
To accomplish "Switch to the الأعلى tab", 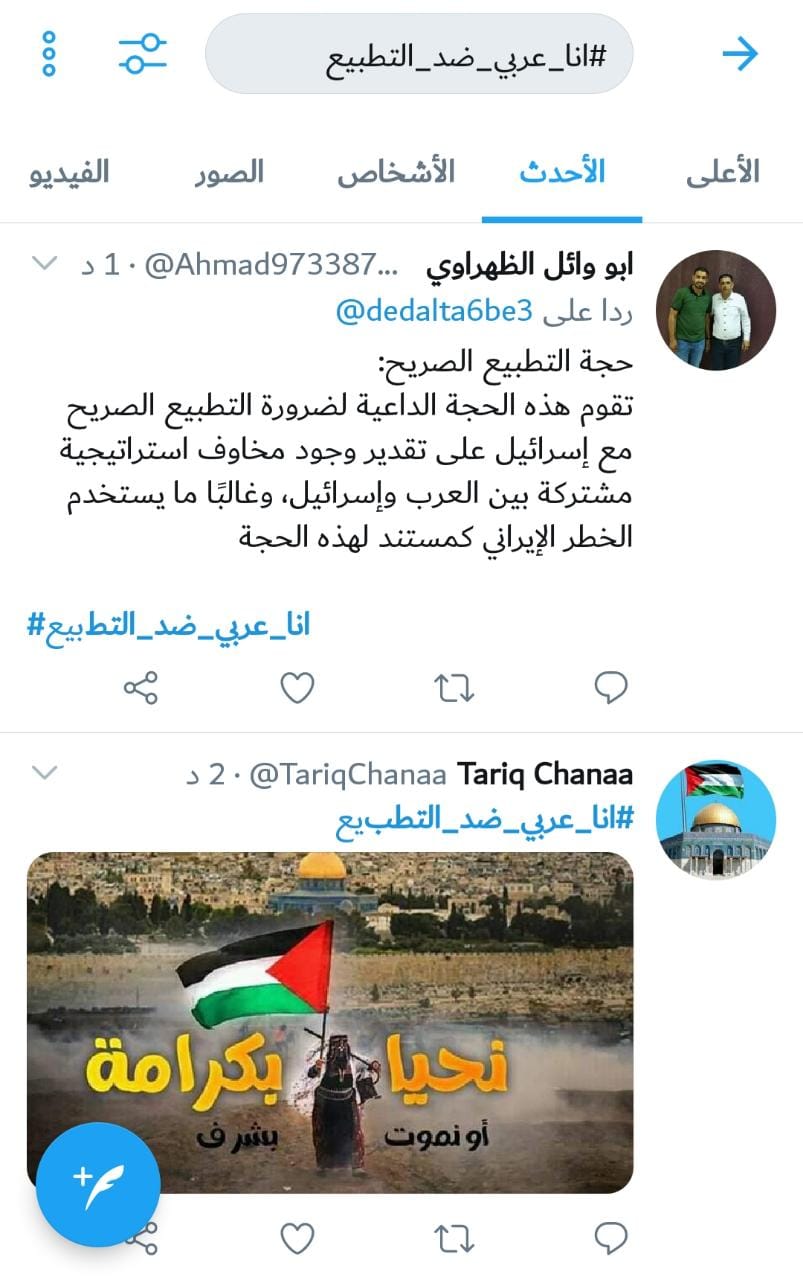I will pyautogui.click(x=722, y=172).
